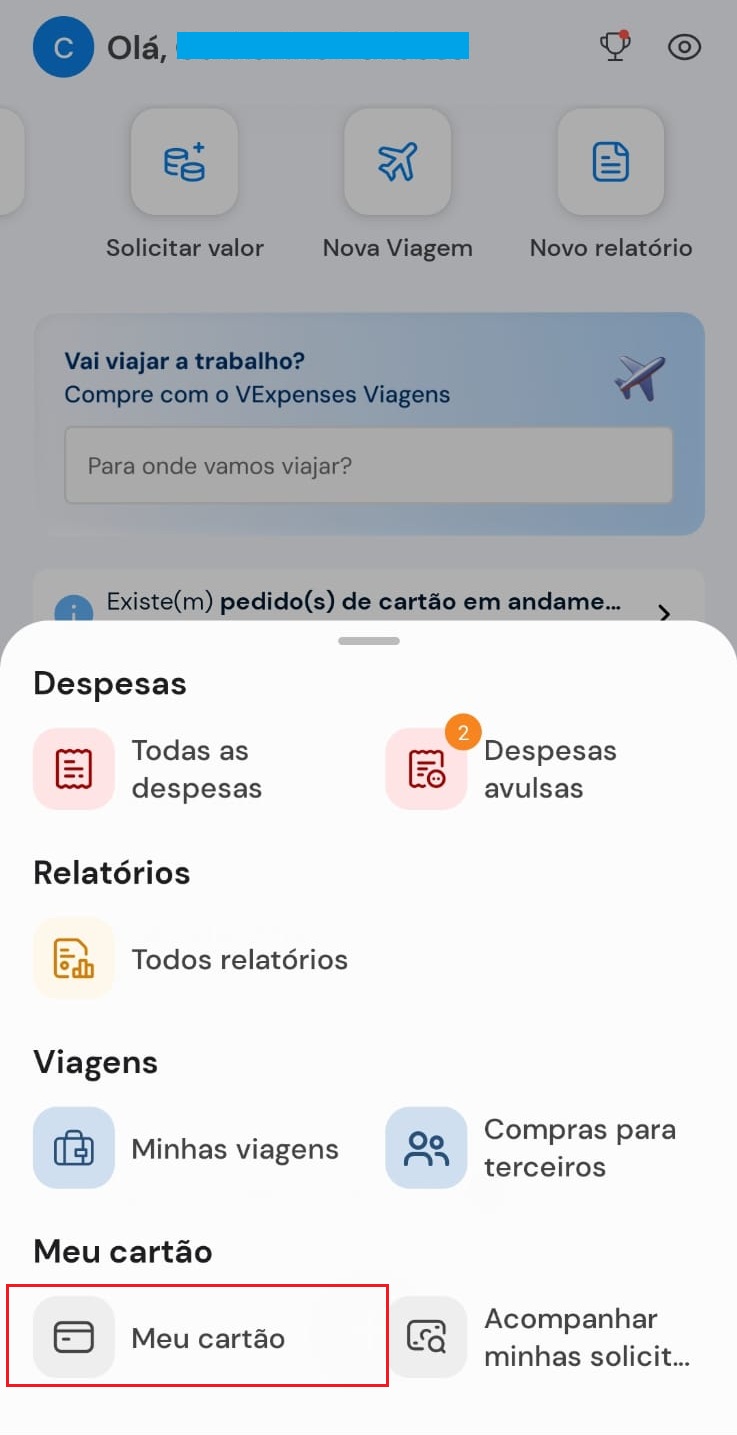Tap the Solicitar valor shortcut

coord(185,163)
